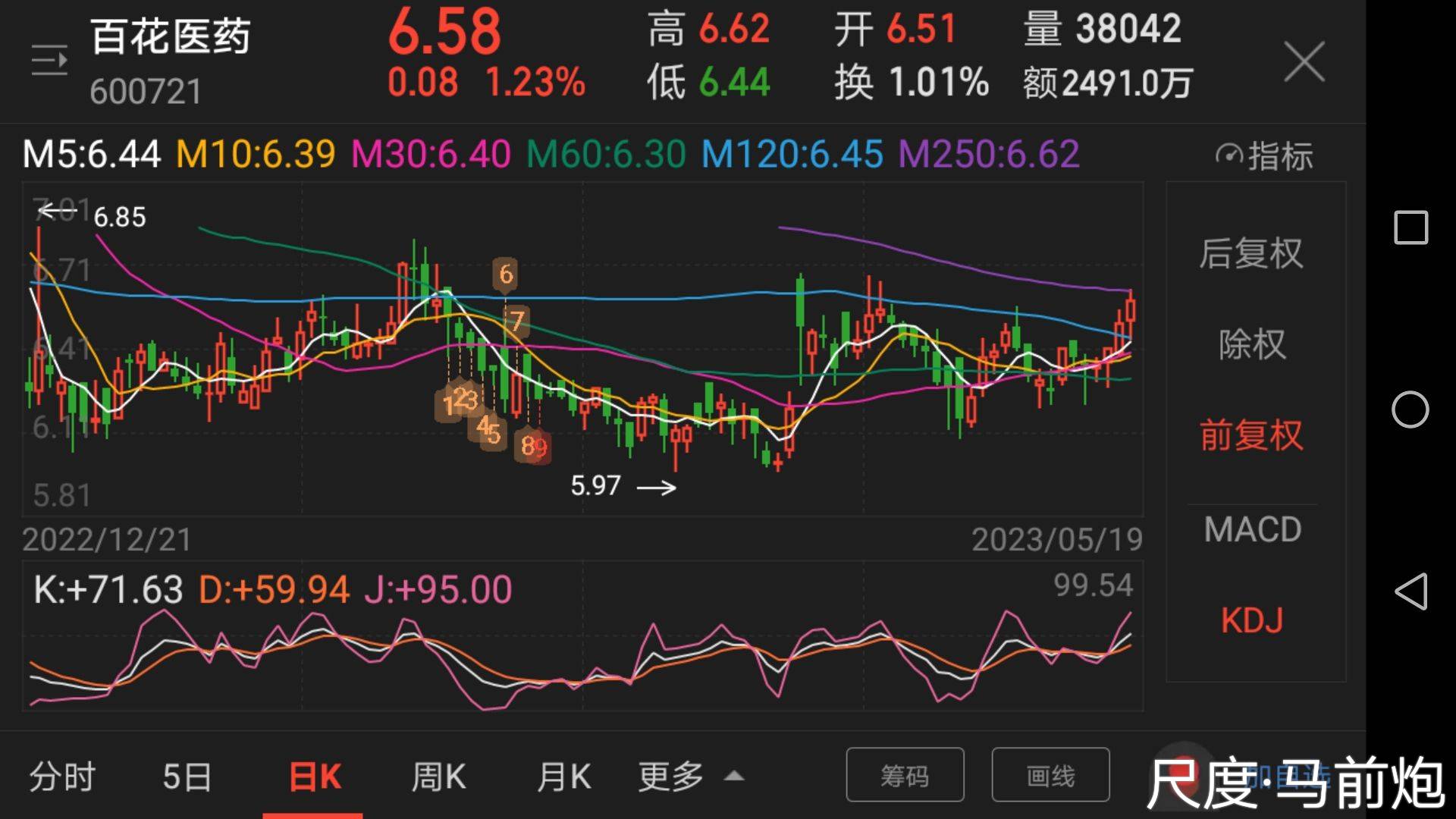Open the 指标 indicator settings
The height and width of the screenshot is (819, 1456).
[1264, 156]
